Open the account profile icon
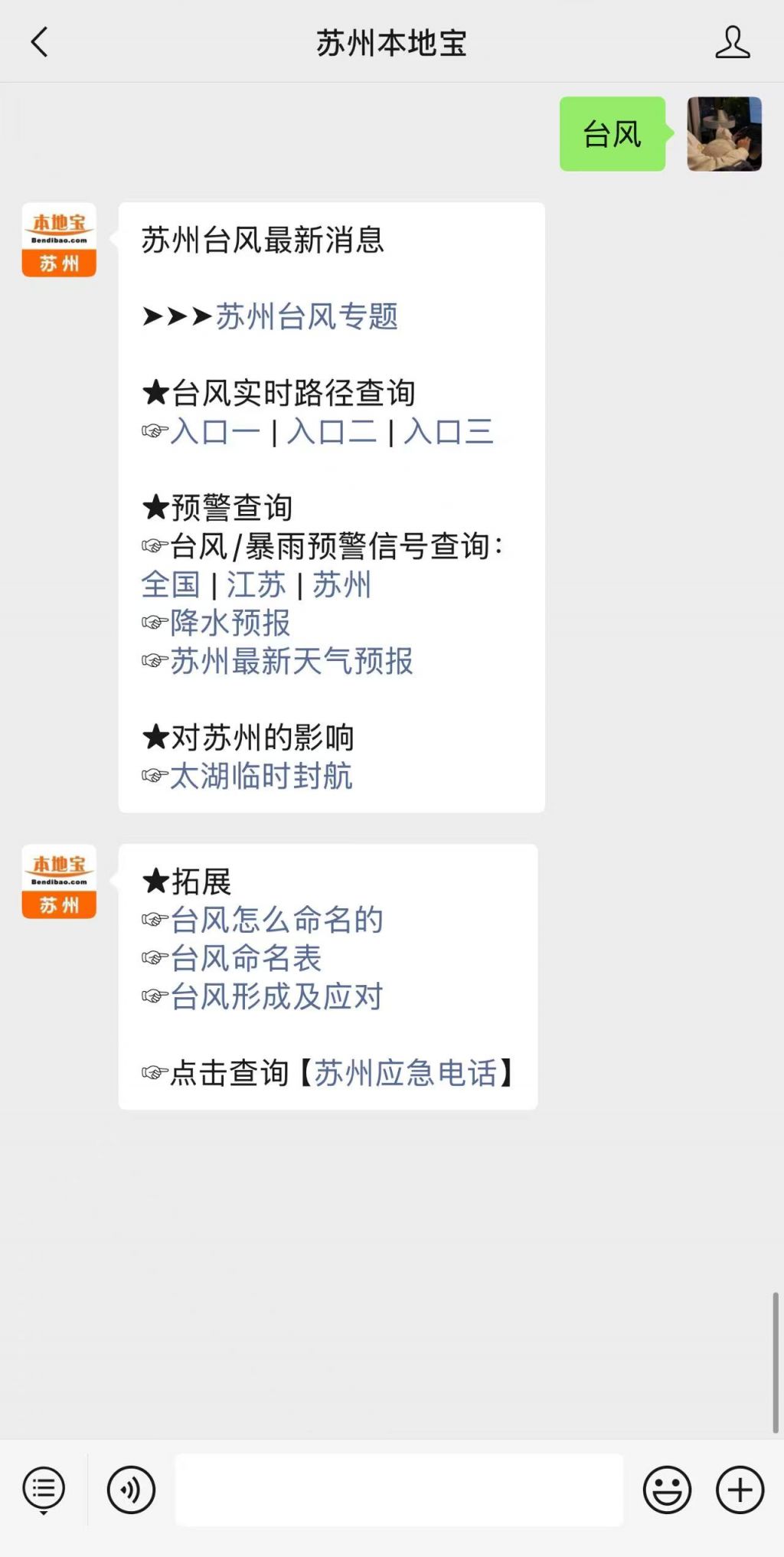 (x=732, y=42)
